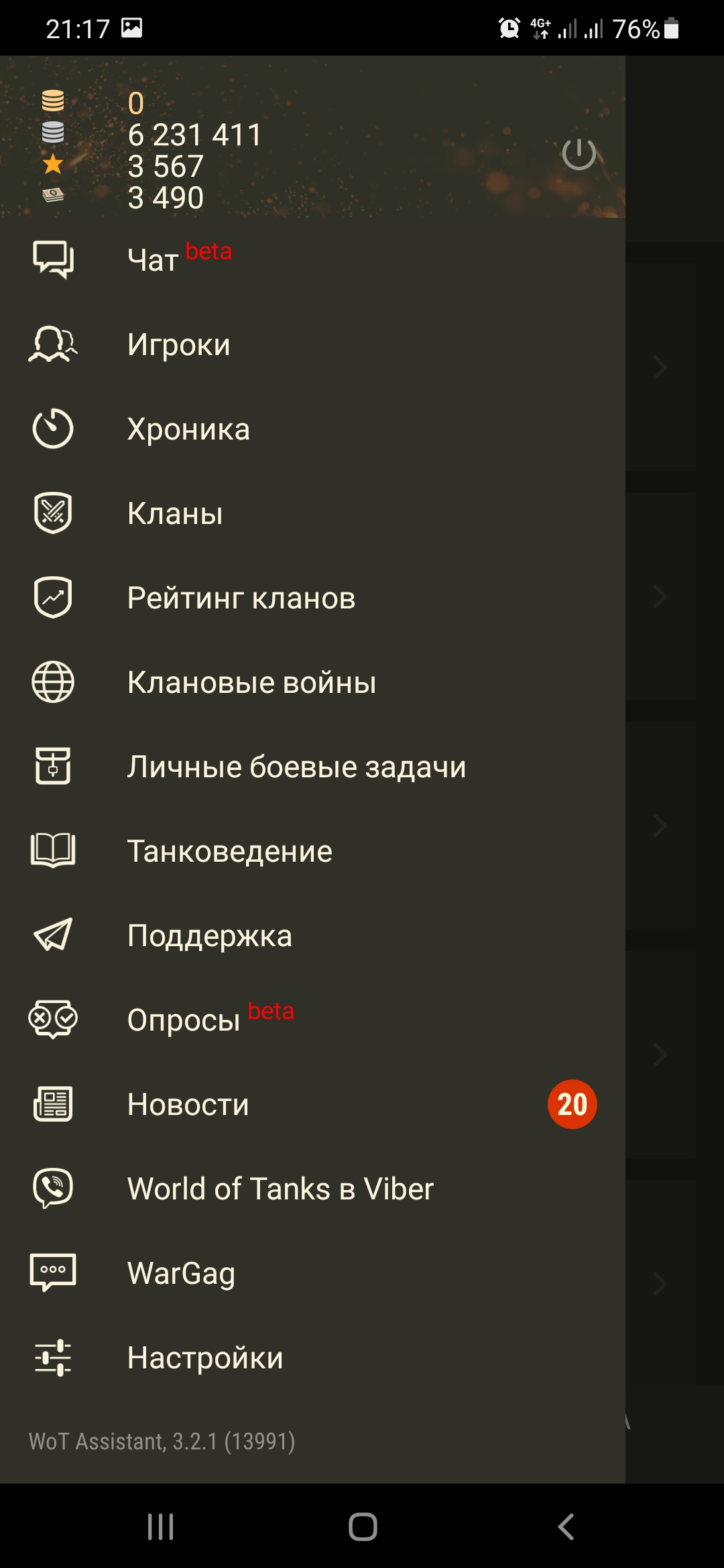Open World of Tanks в Viber
724x1568 pixels.
coord(312,1189)
